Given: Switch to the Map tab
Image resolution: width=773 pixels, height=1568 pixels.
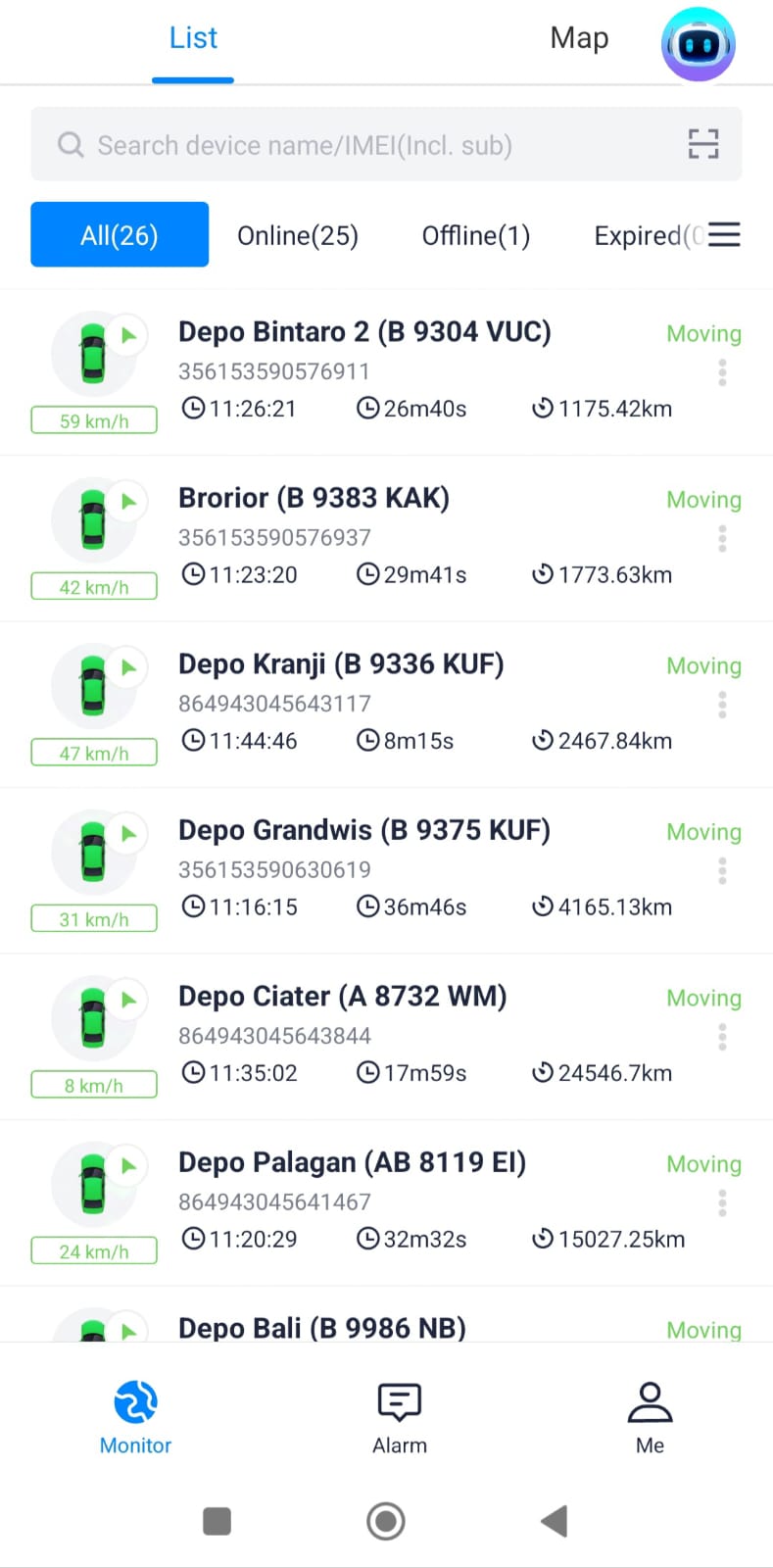Looking at the screenshot, I should (579, 39).
